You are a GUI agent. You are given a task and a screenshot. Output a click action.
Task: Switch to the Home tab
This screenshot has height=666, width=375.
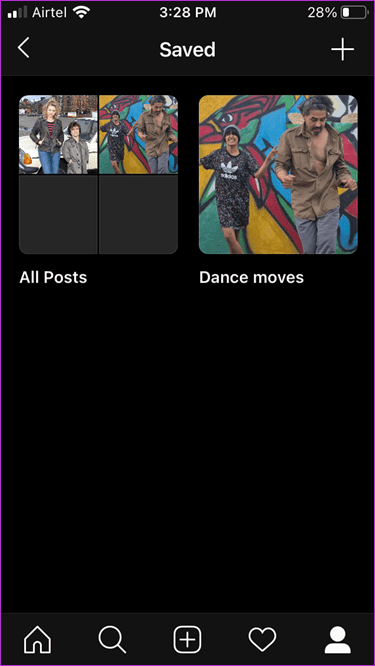point(37,639)
